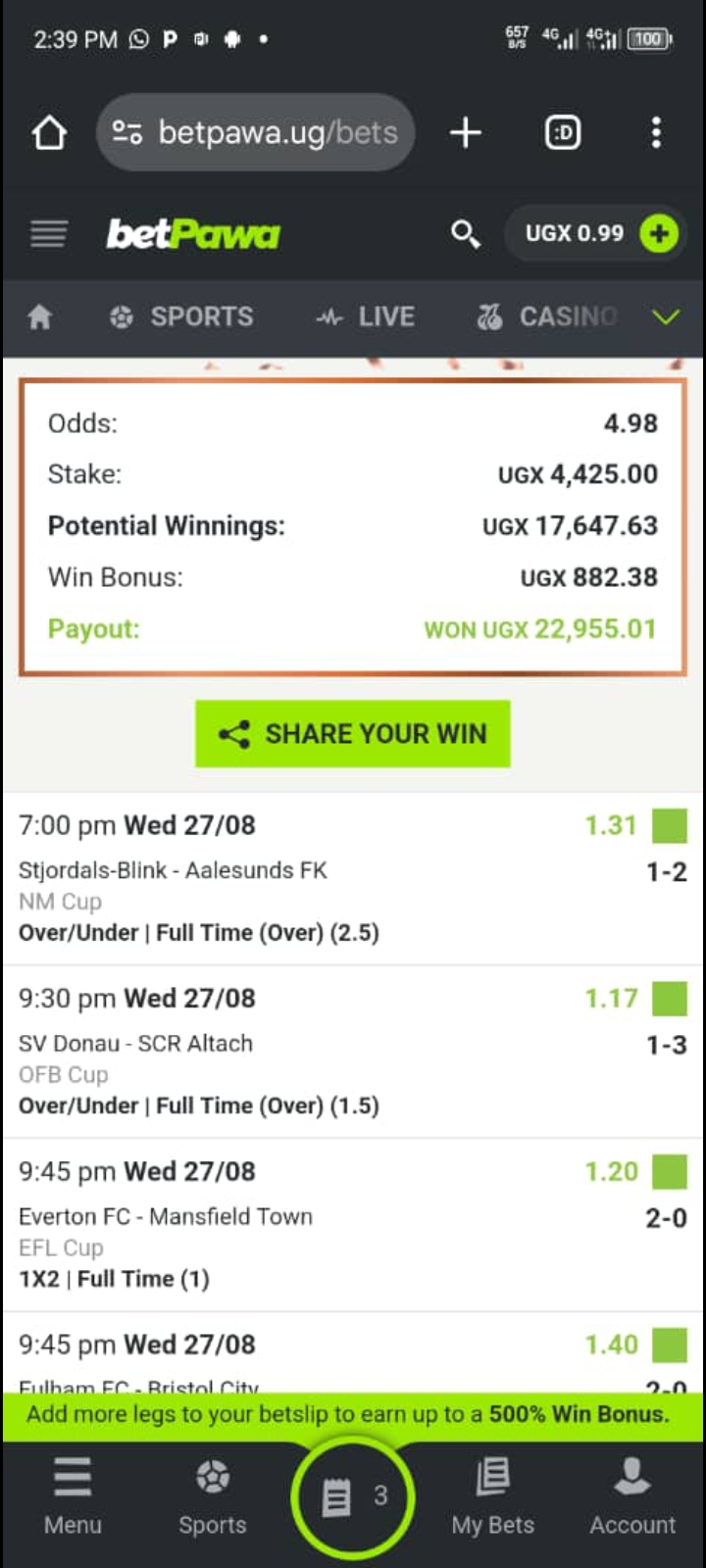Open the betPawa hamburger menu
The width and height of the screenshot is (706, 1568).
(x=48, y=233)
